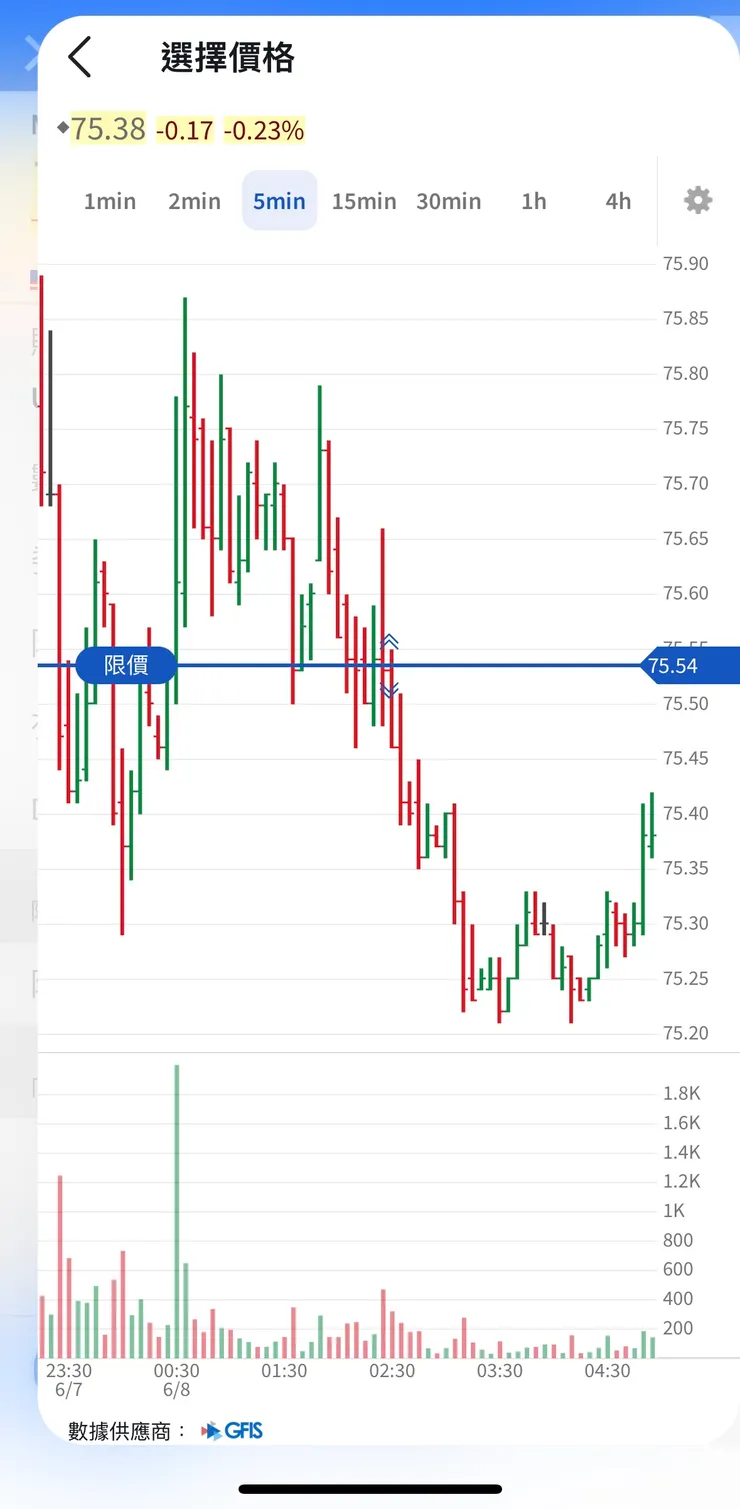Tap the 75.54 price tag on the axis
This screenshot has width=740, height=1509.
pos(690,665)
